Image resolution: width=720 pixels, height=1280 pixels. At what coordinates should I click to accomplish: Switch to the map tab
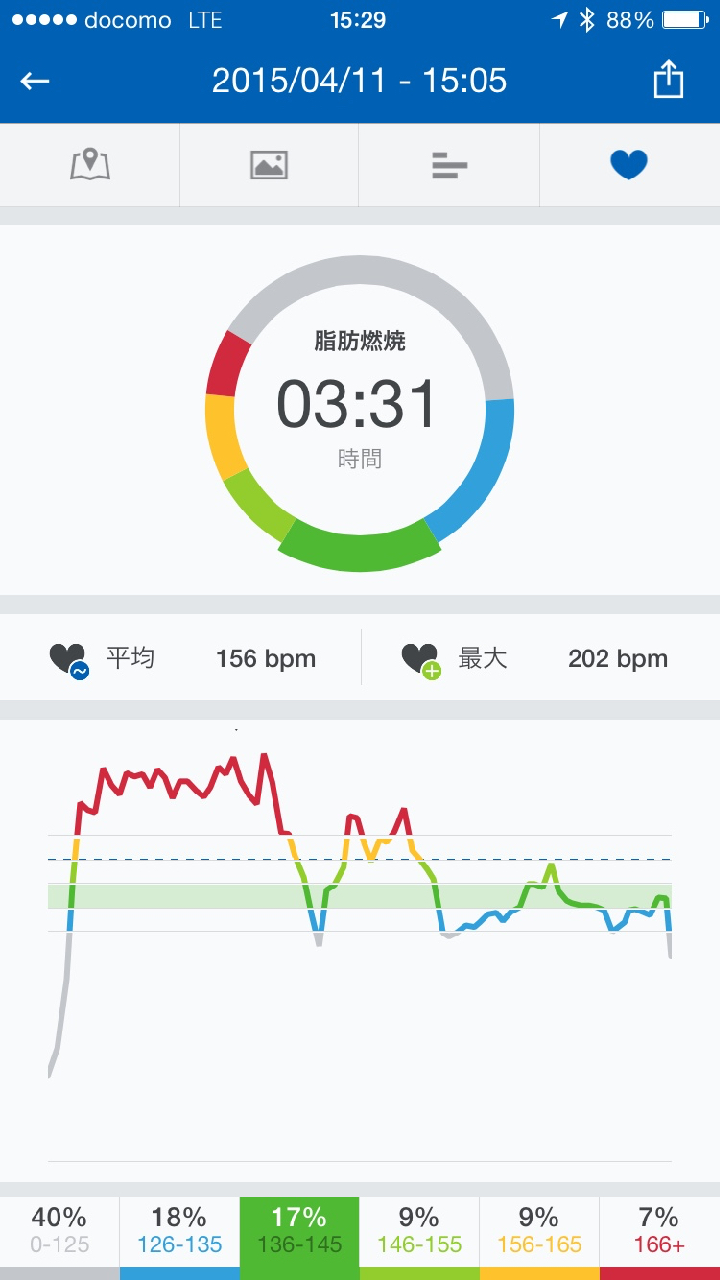[x=90, y=165]
